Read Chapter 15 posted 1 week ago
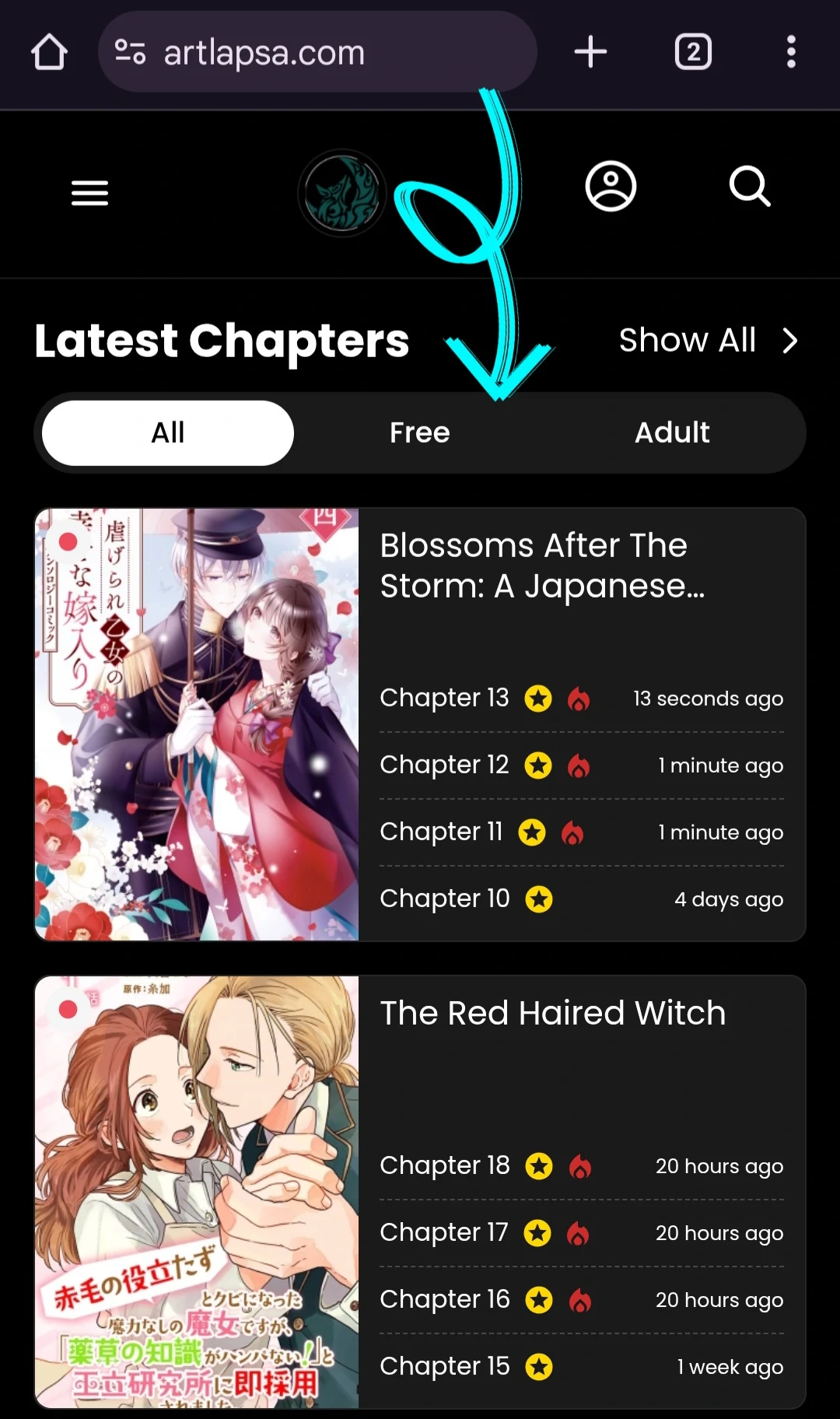The image size is (840, 1419). [x=444, y=1366]
